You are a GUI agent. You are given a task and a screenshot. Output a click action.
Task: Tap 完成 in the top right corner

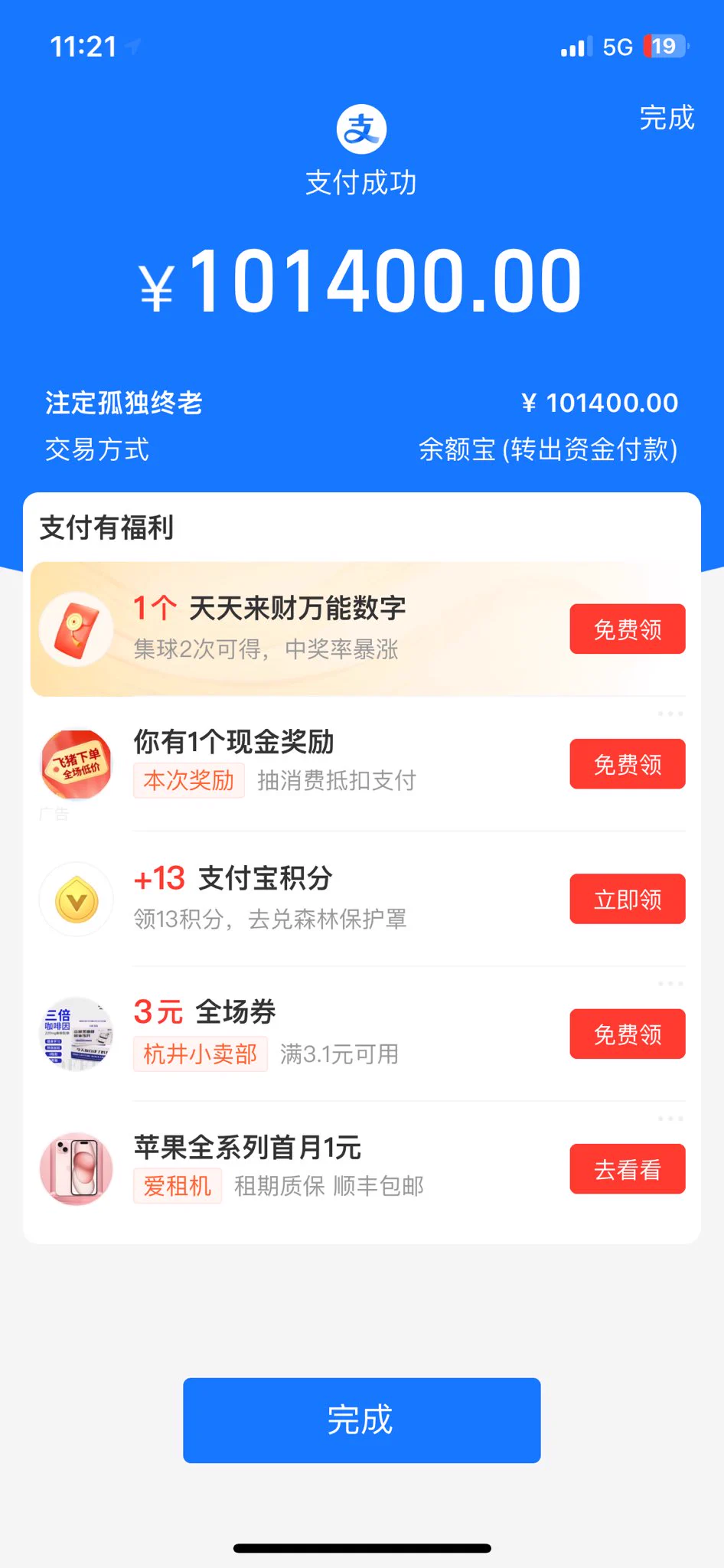(667, 118)
